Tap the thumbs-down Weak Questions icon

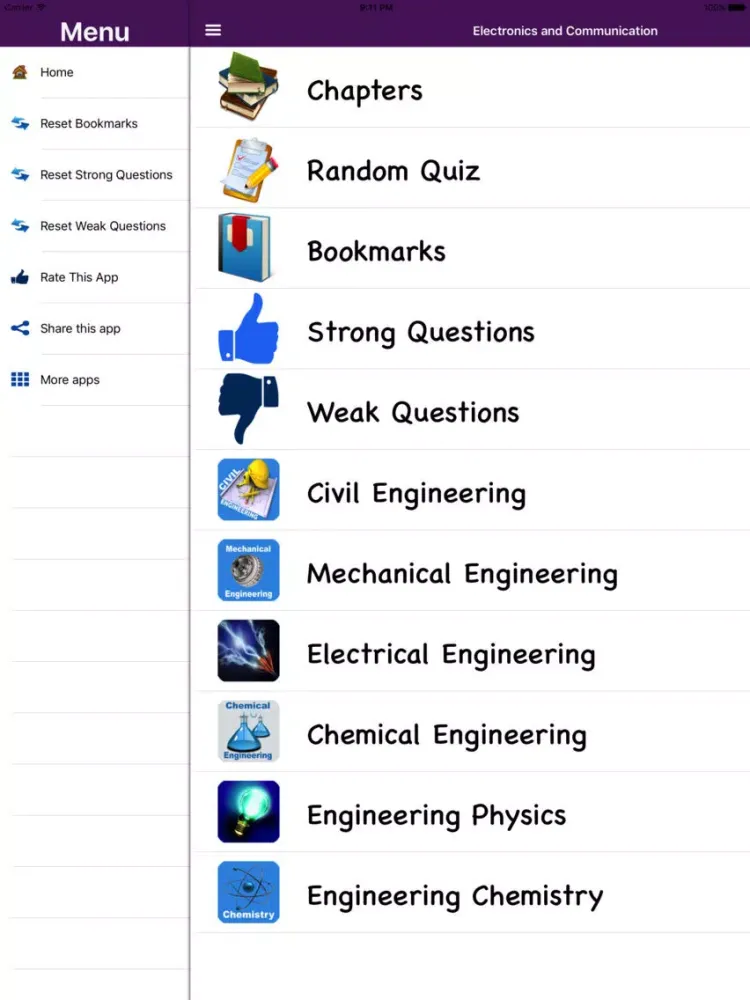[248, 411]
